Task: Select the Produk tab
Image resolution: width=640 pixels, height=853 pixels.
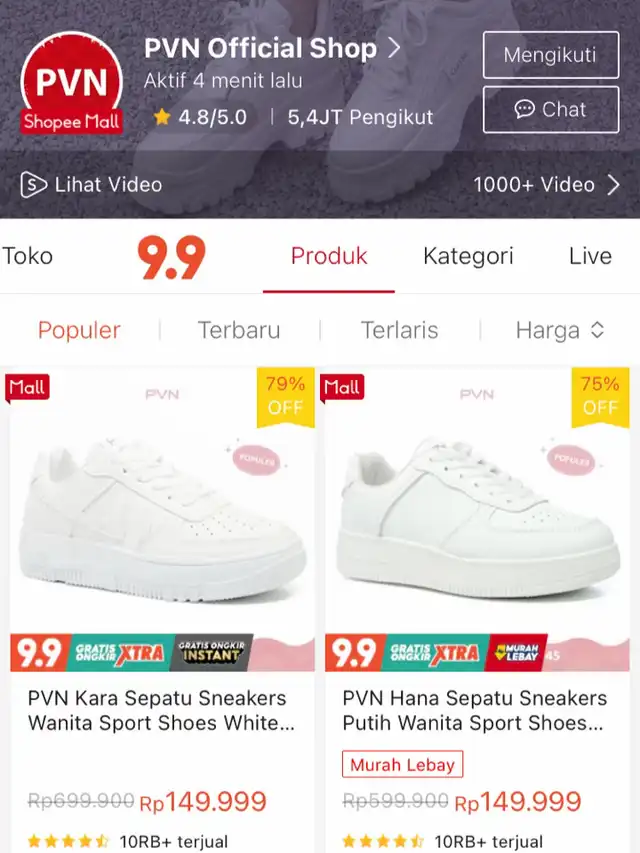Action: coord(329,256)
